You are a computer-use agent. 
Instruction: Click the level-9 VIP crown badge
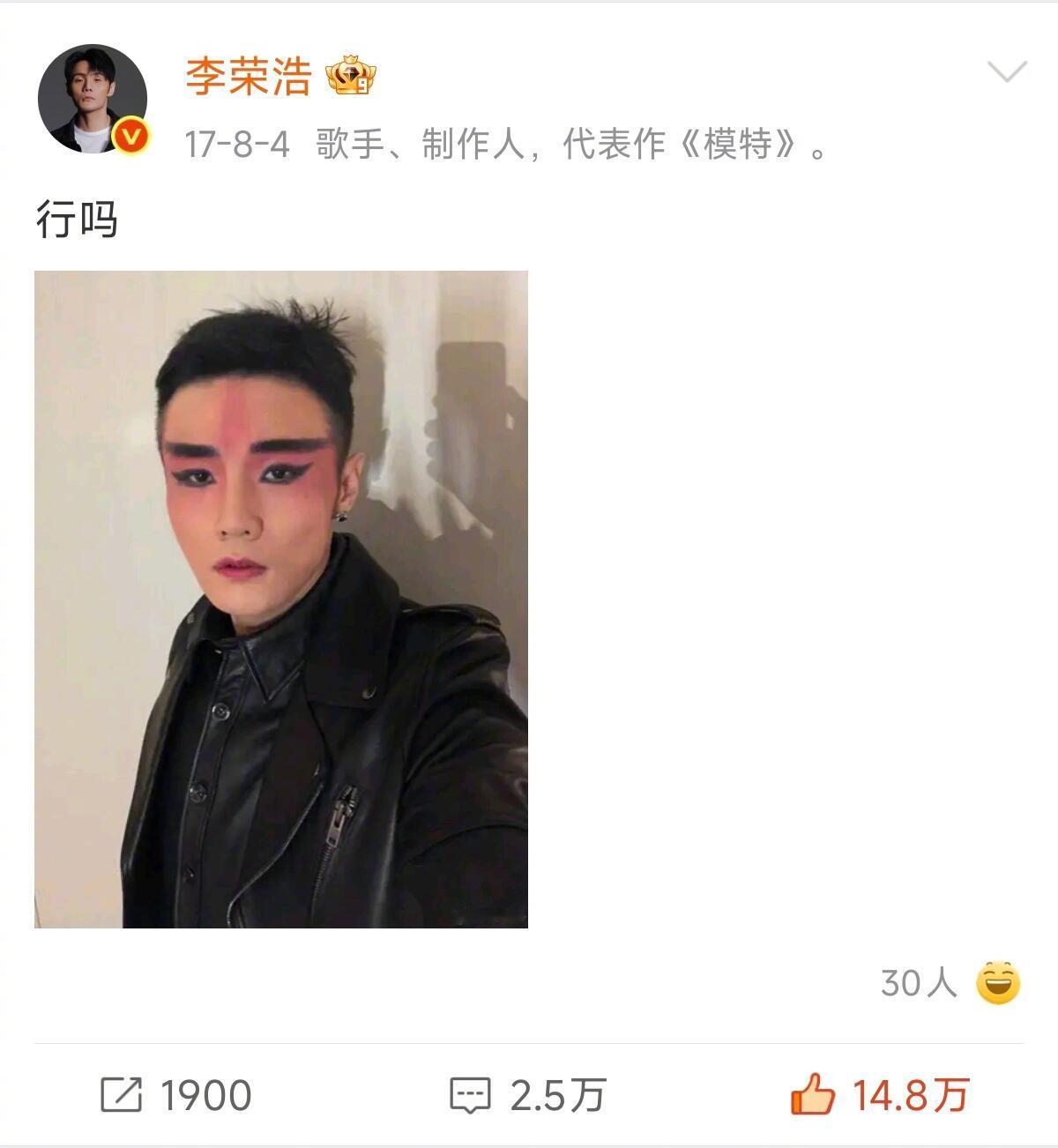[351, 75]
